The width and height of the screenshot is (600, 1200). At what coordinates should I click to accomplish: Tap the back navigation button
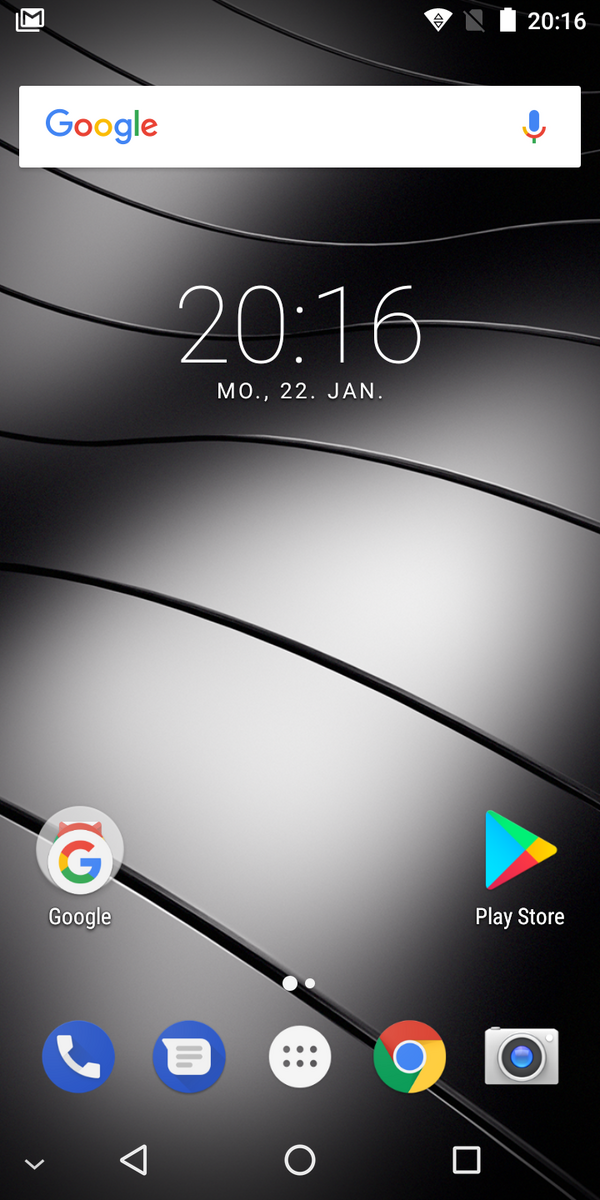coord(133,1160)
